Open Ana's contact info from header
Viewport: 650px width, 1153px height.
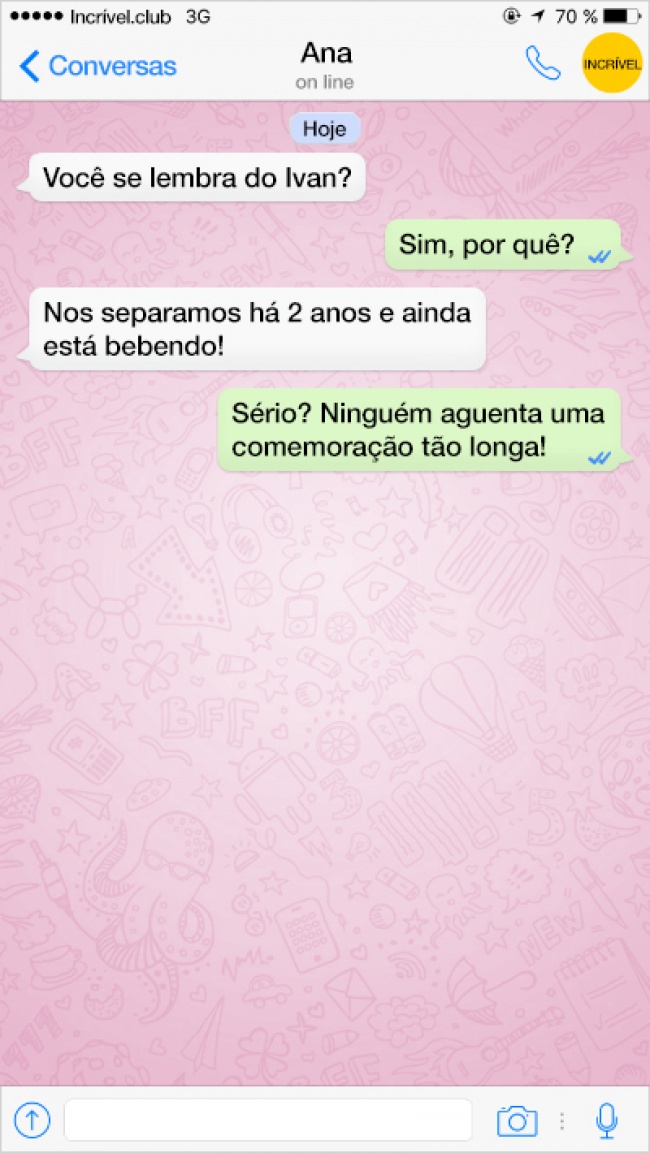point(325,63)
